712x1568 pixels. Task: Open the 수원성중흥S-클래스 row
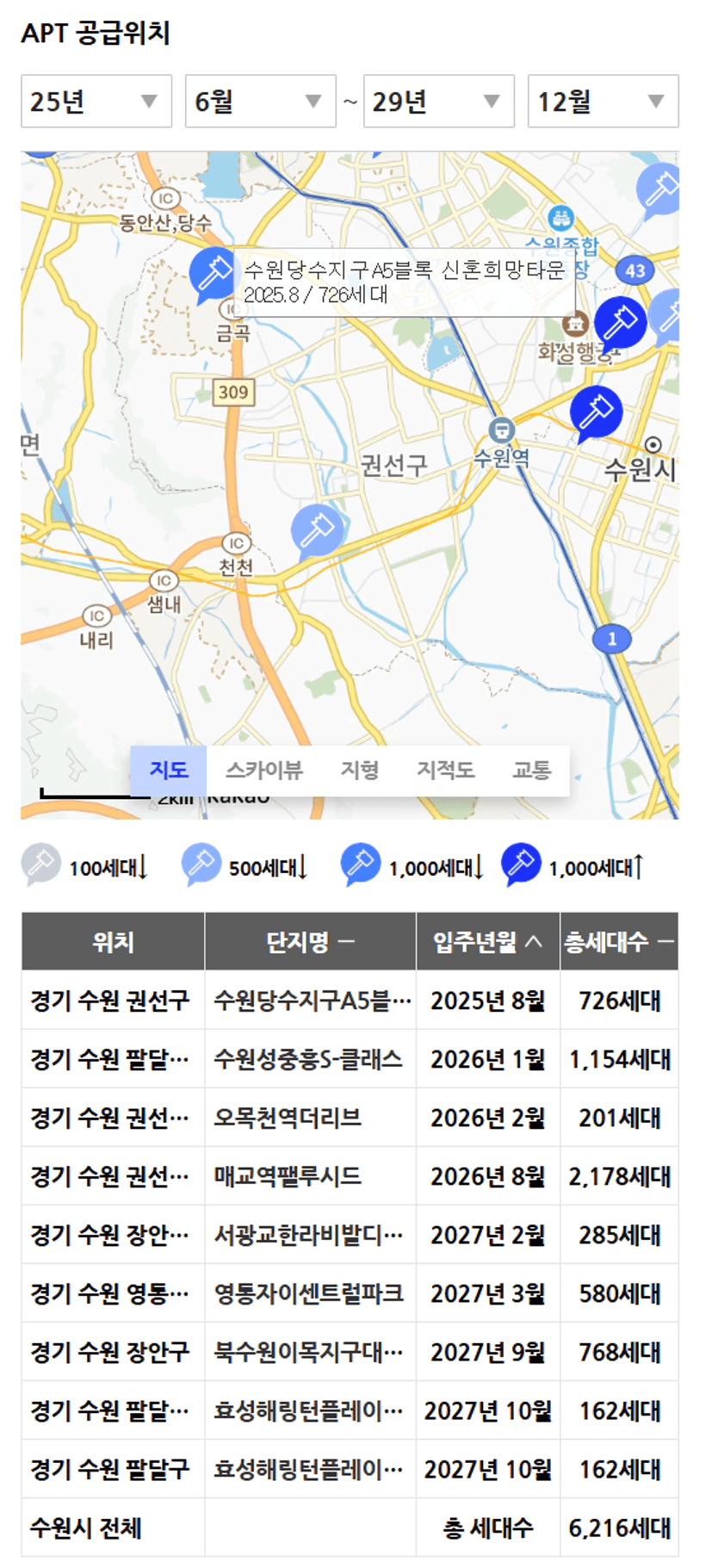[350, 1059]
